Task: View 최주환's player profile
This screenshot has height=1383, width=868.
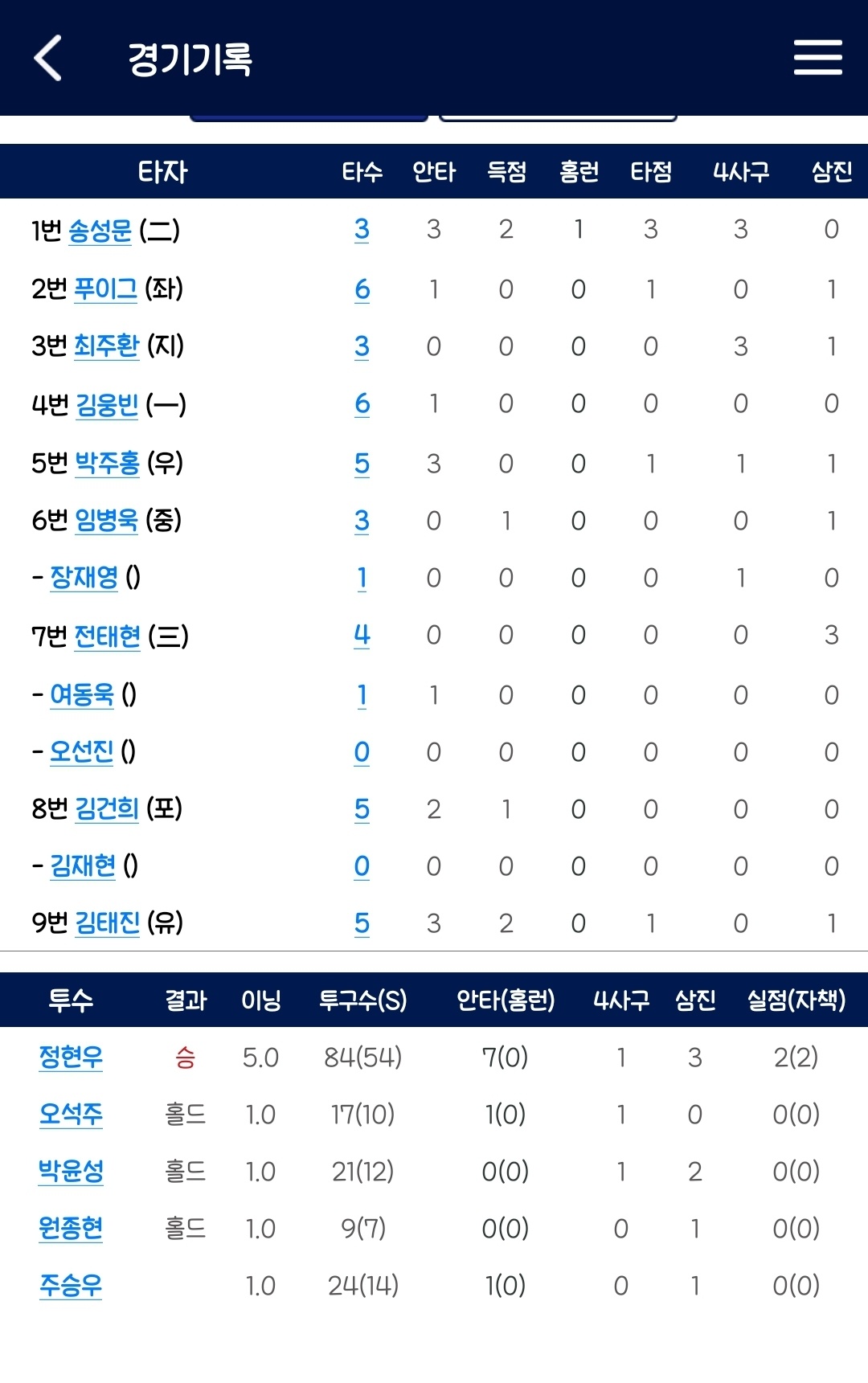Action: click(106, 346)
